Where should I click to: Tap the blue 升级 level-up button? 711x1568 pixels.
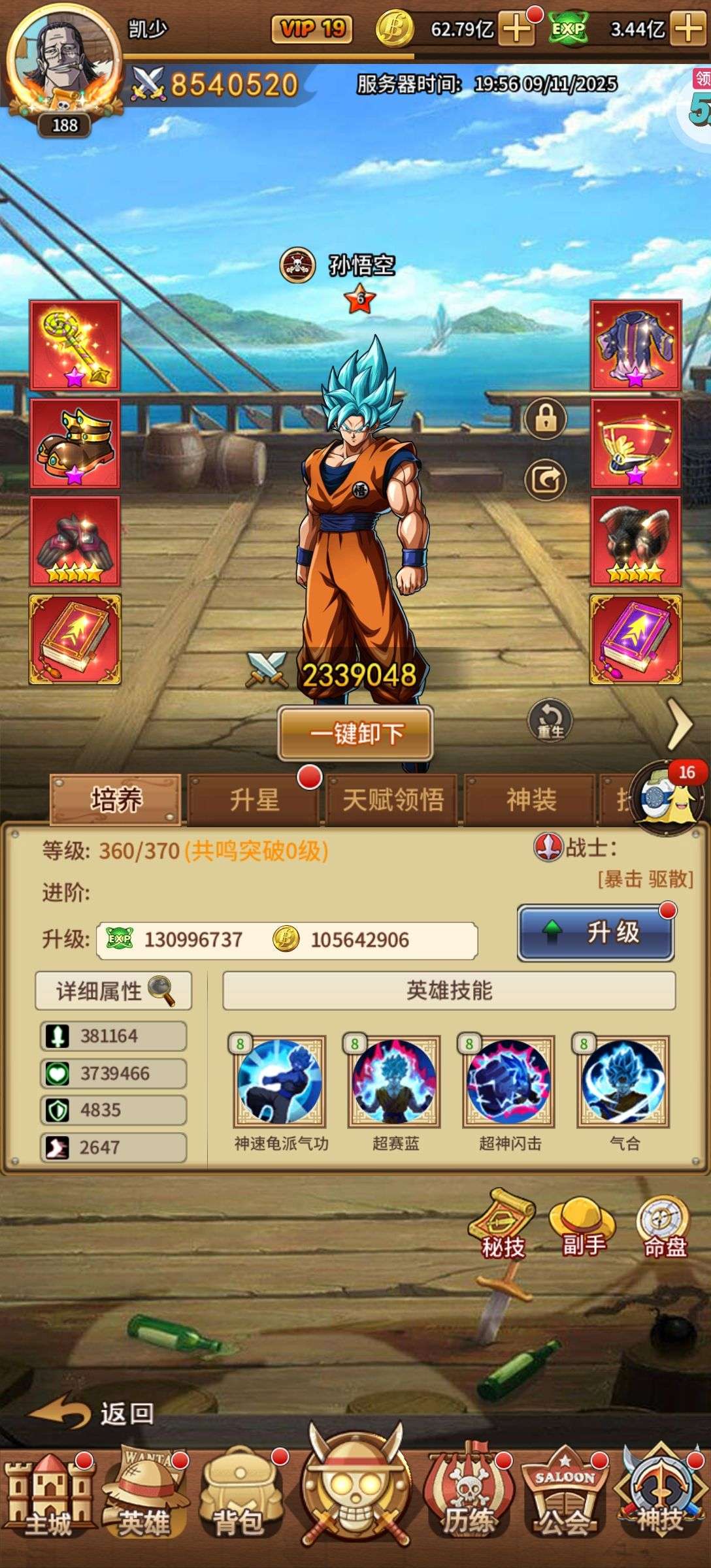596,932
